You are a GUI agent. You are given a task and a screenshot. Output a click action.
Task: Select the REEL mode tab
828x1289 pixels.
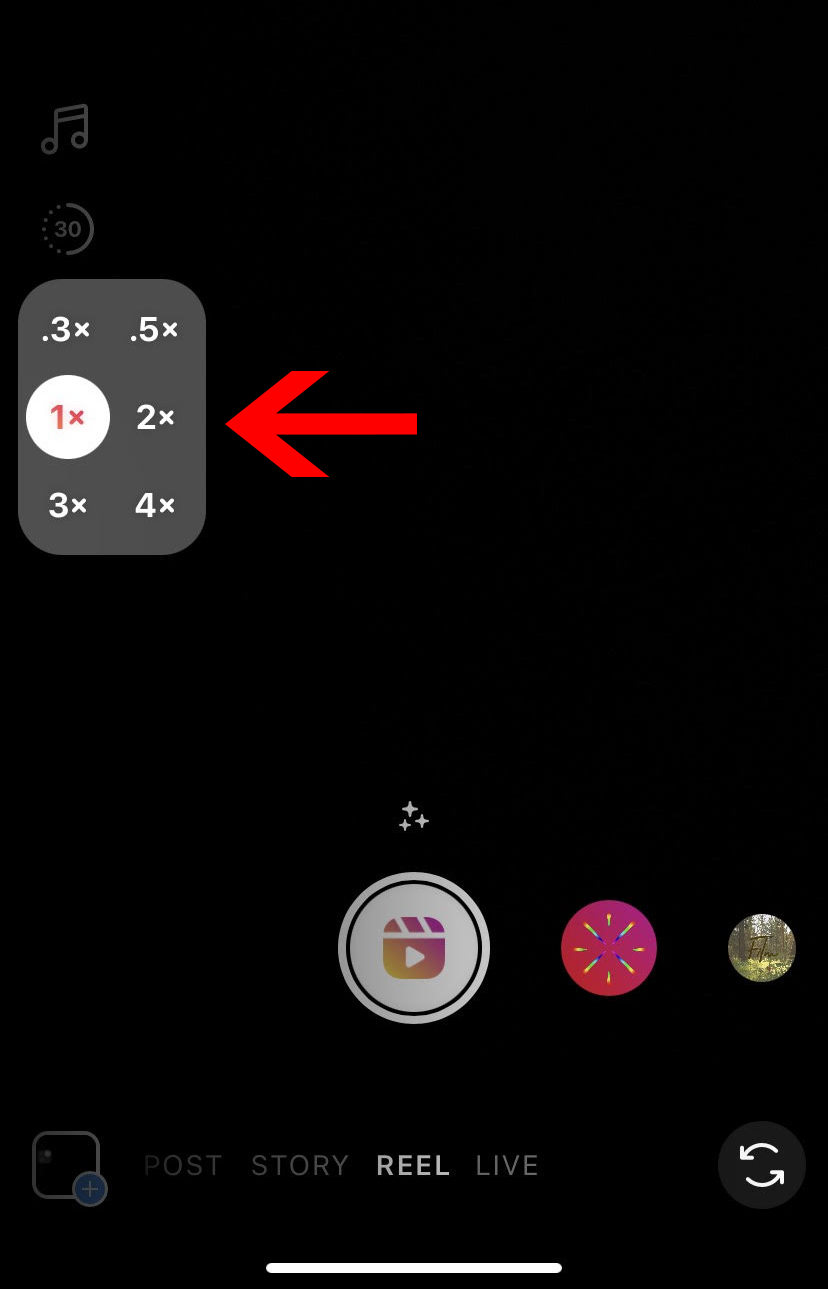coord(413,1165)
